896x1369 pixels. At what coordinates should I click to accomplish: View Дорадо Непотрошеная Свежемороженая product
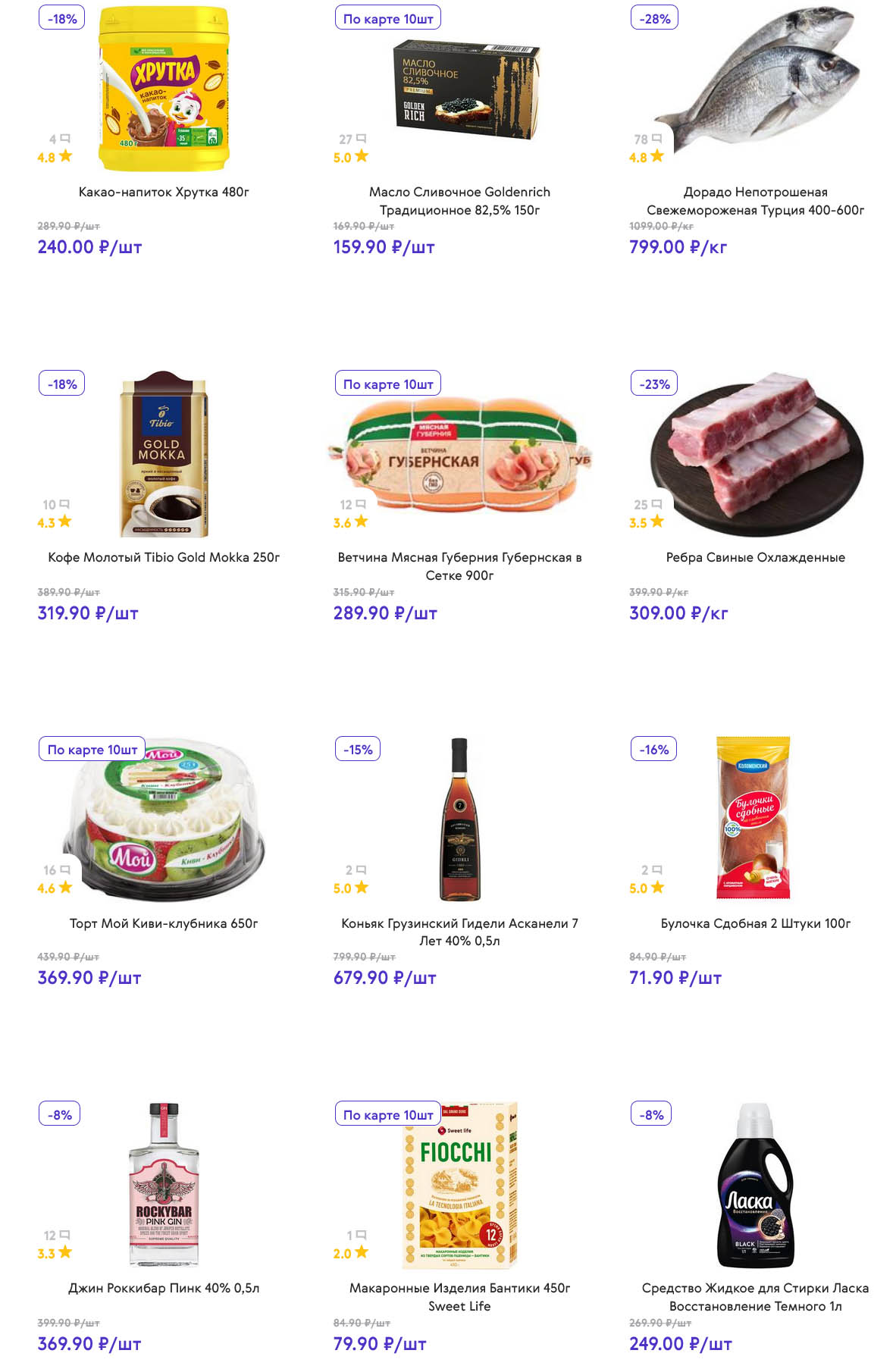(x=755, y=201)
